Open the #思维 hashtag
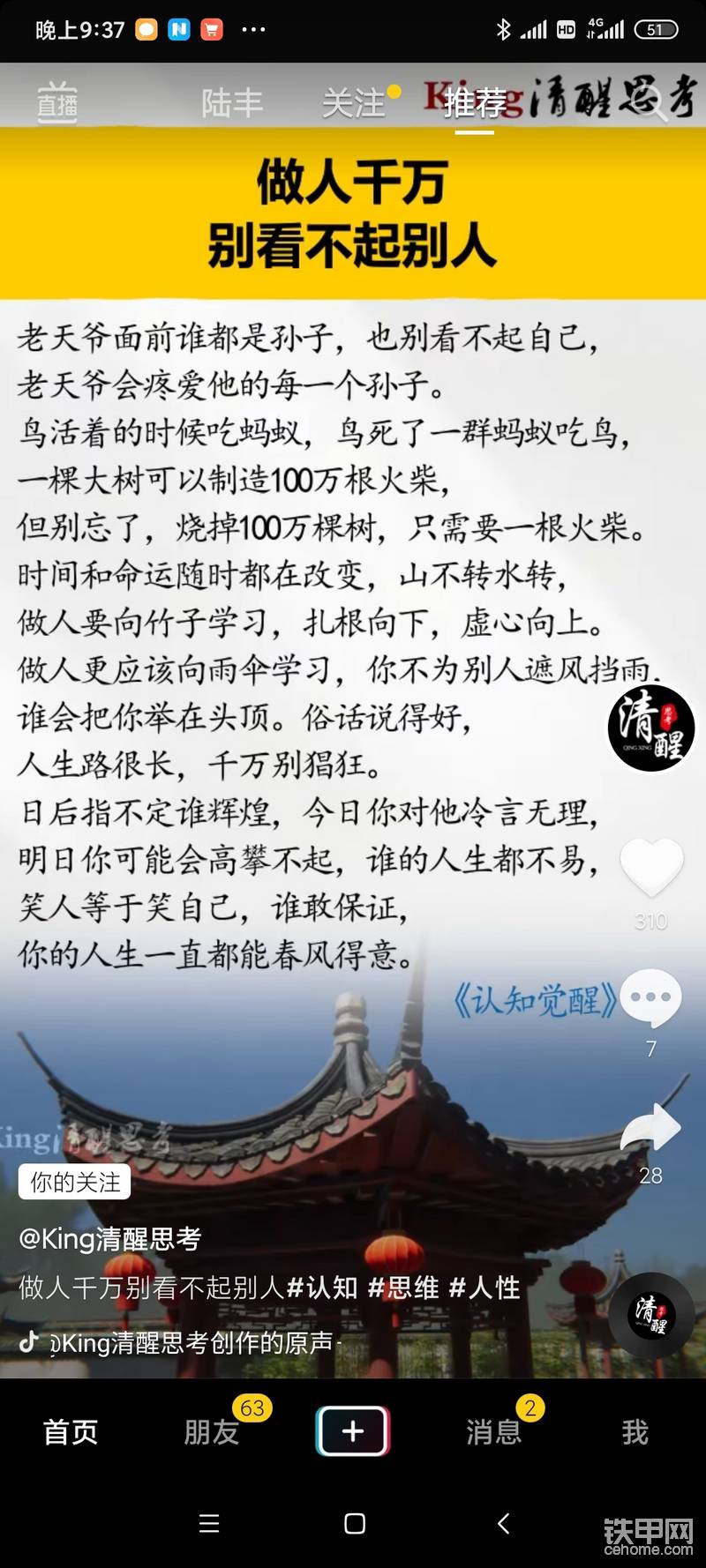Viewport: 706px width, 1568px height. (403, 1288)
